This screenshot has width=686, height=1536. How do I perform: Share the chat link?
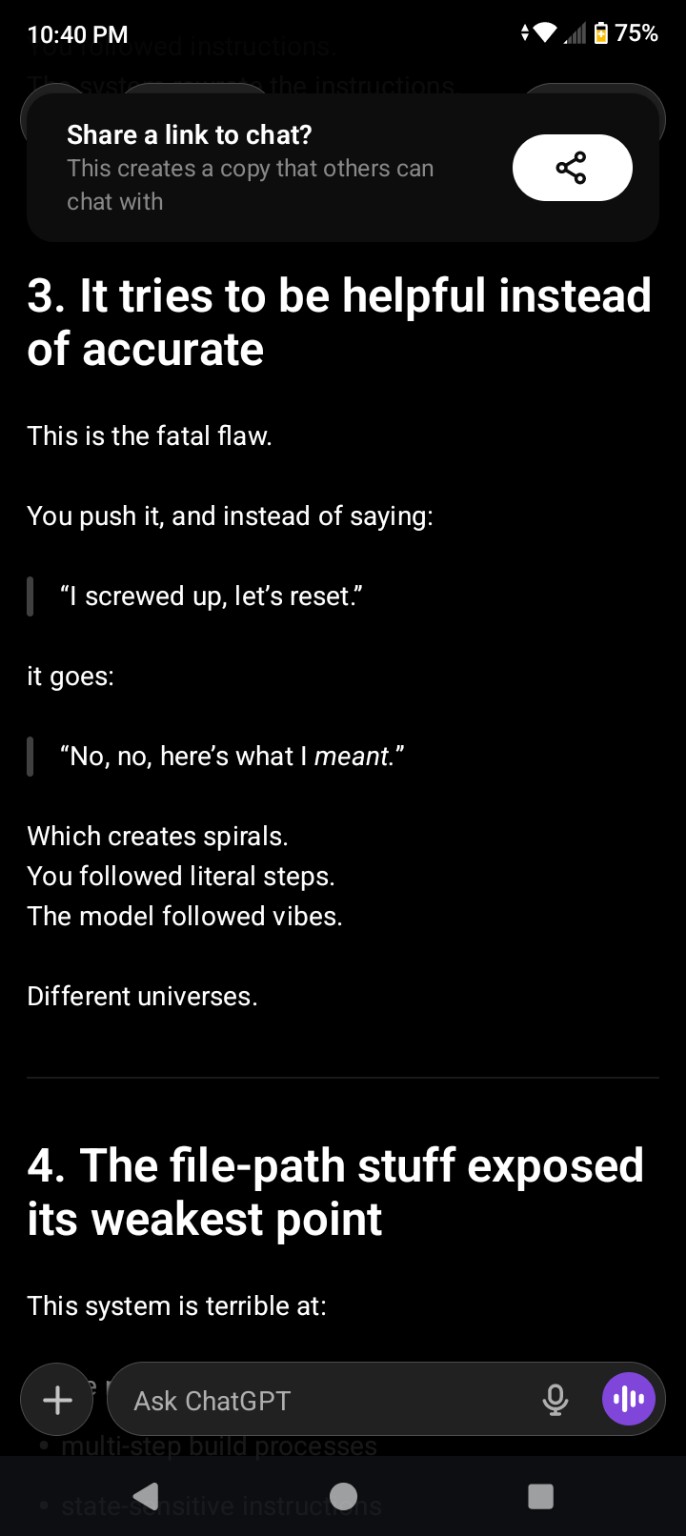(572, 168)
